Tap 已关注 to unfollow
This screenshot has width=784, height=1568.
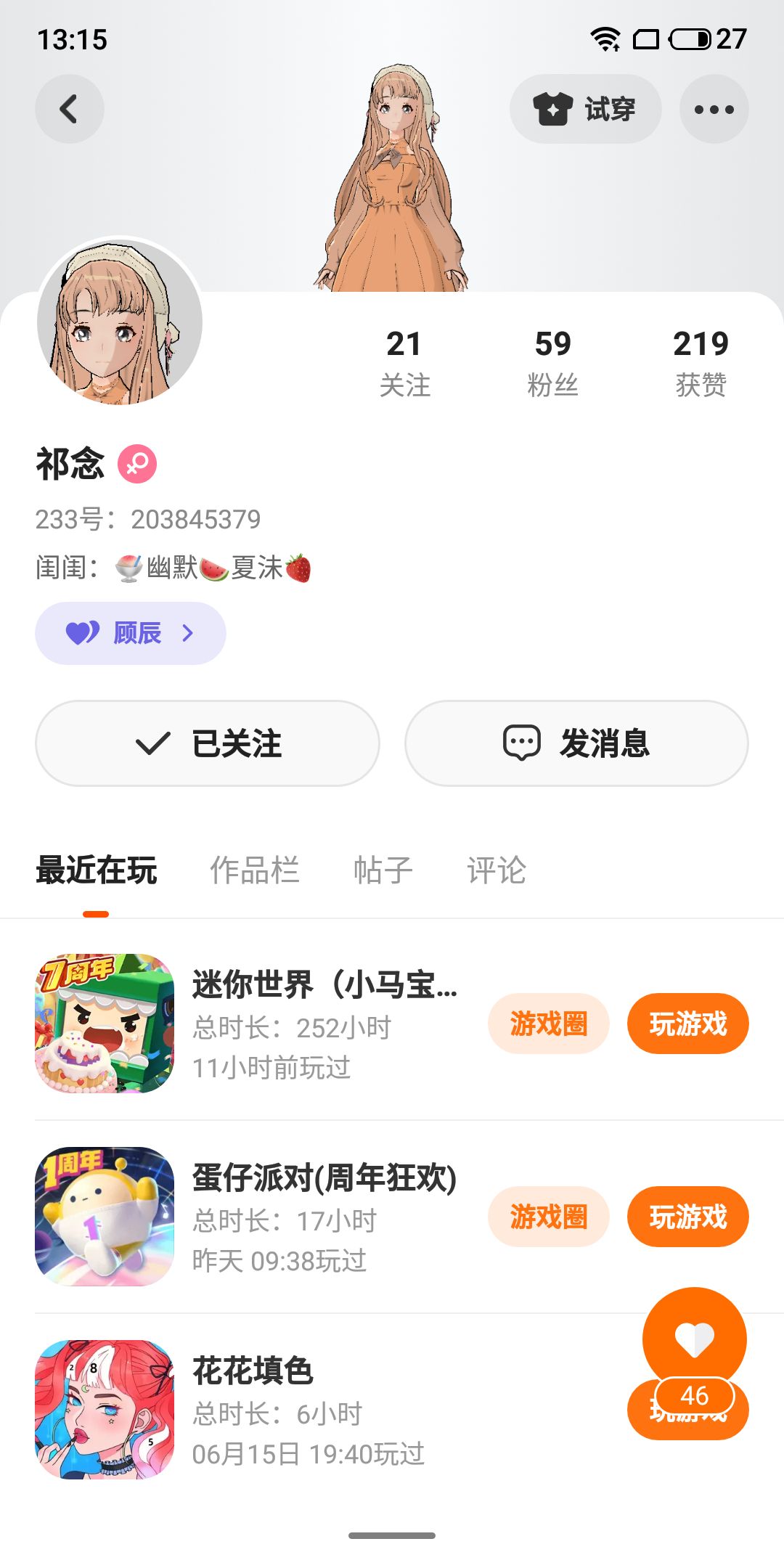tap(208, 743)
